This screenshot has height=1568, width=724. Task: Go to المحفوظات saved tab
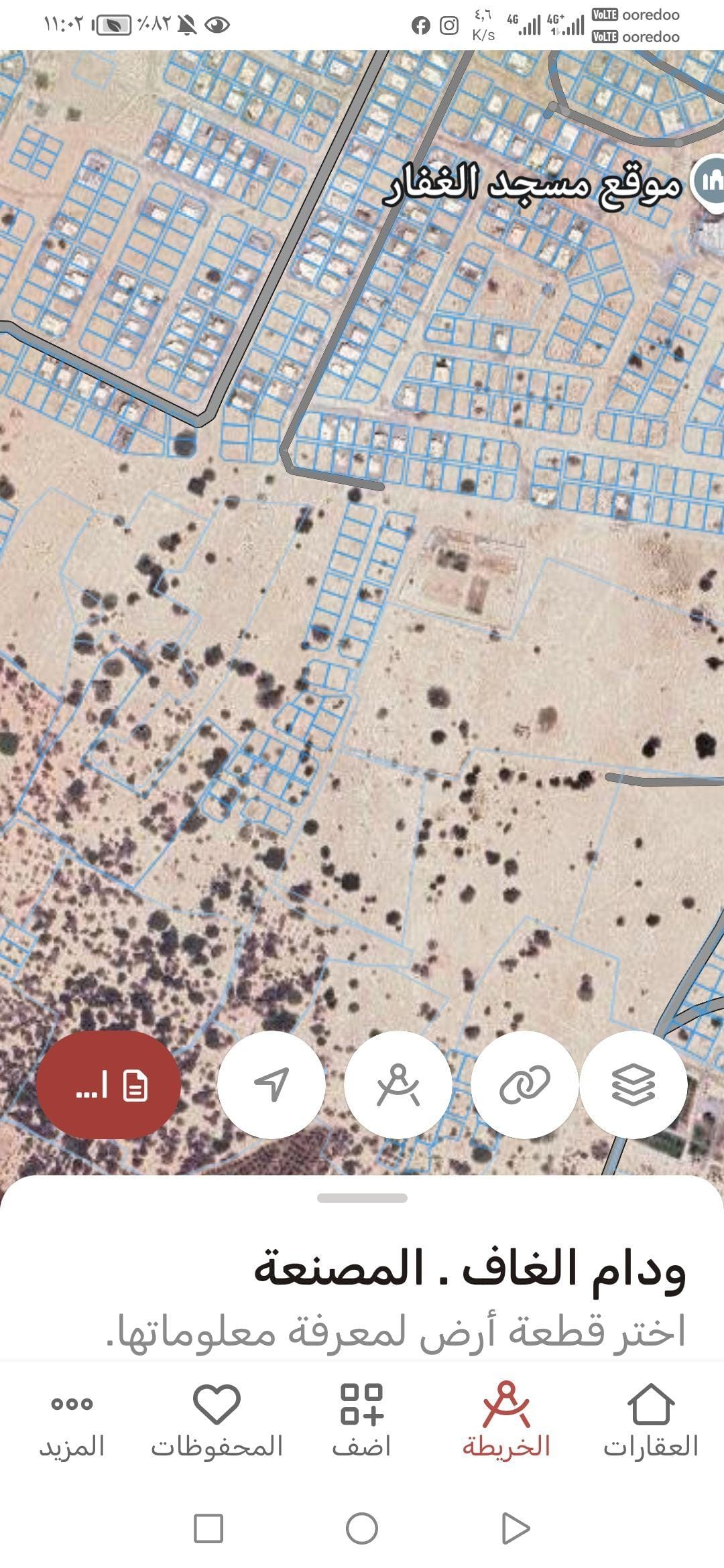217,1421
